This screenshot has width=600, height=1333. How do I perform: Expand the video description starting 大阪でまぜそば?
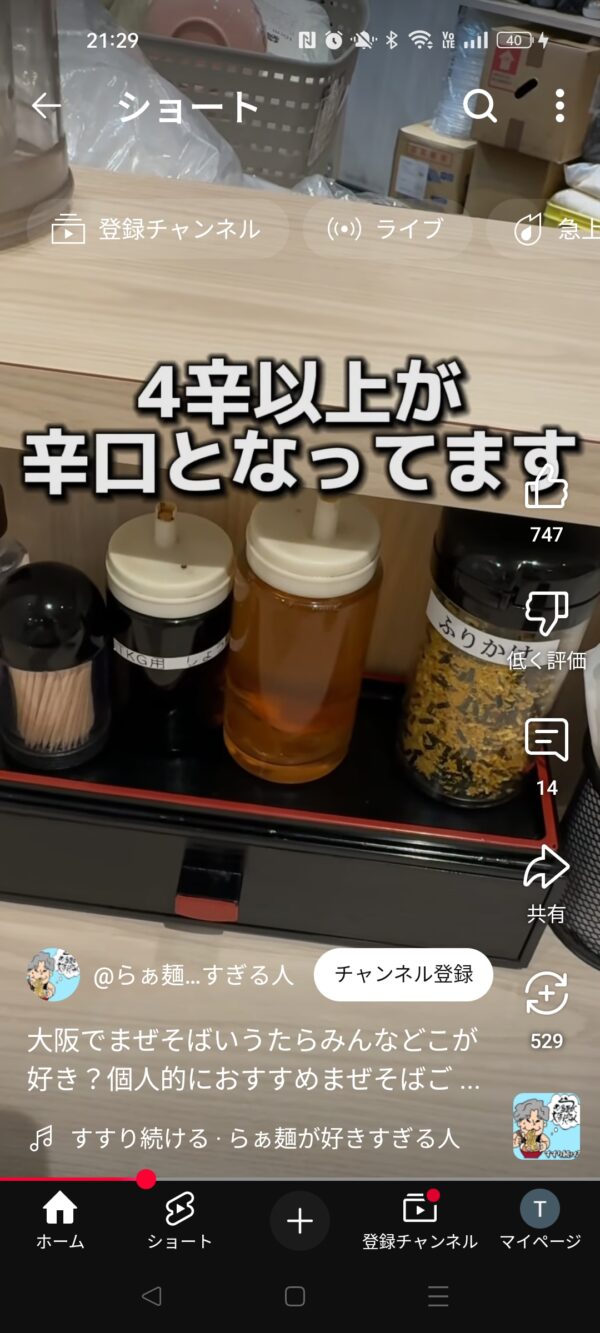coord(253,1060)
